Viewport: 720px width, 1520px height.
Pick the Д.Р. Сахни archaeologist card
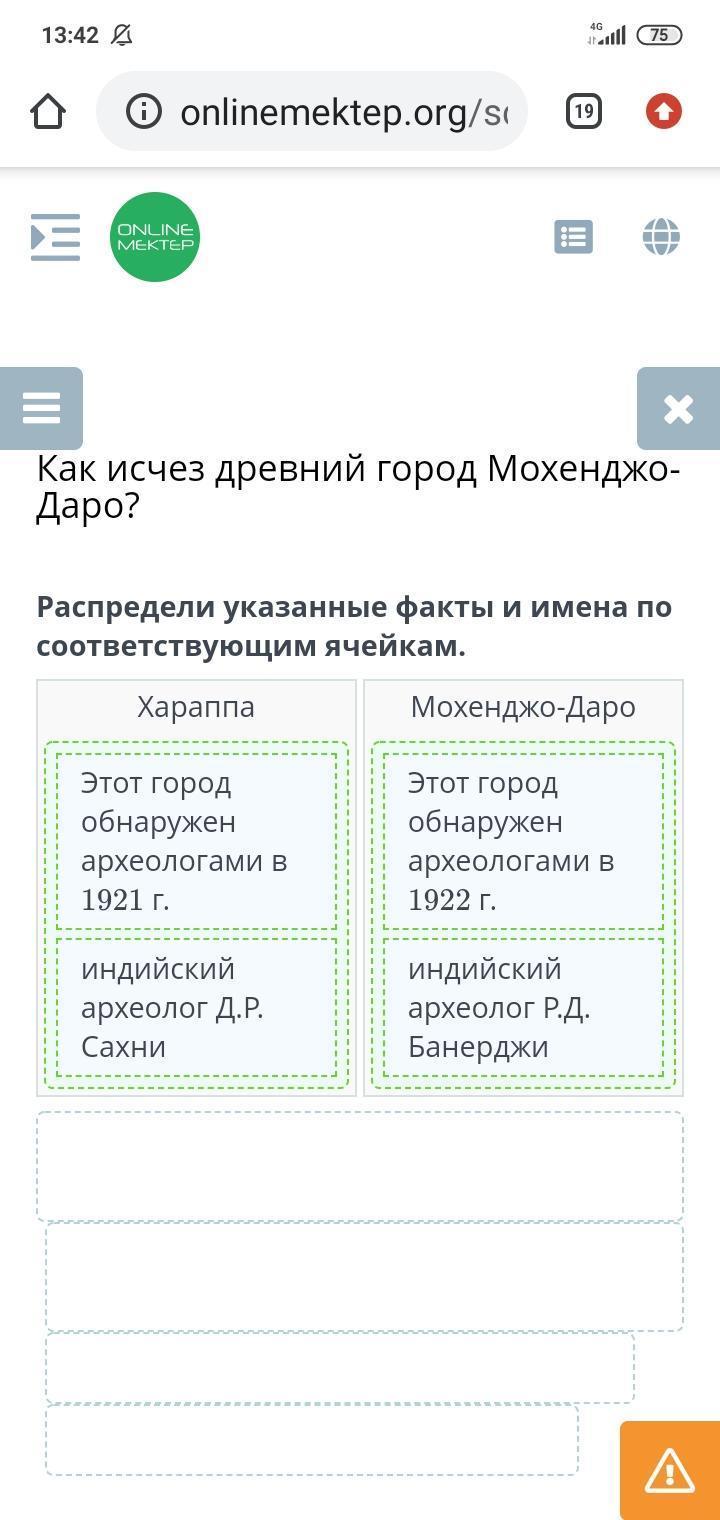[x=197, y=1007]
